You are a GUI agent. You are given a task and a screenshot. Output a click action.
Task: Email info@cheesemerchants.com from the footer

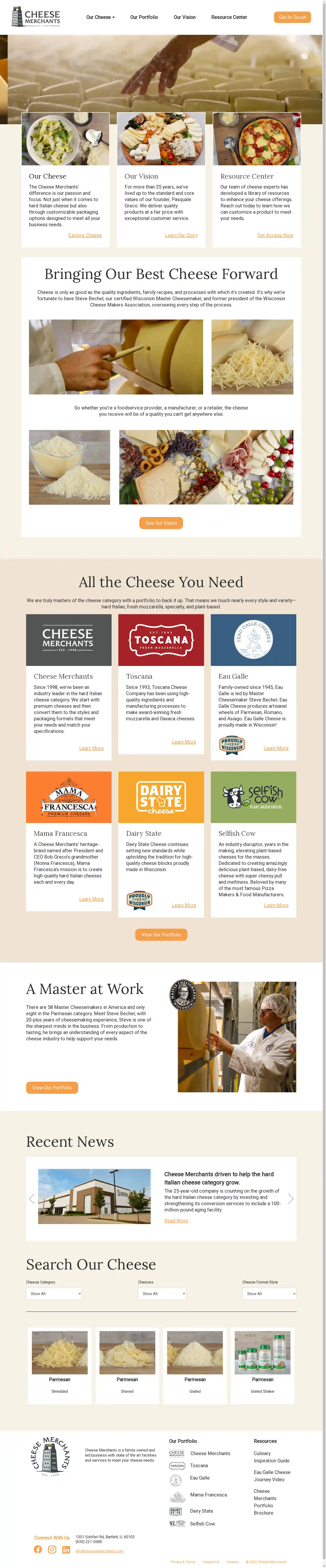(x=100, y=1551)
